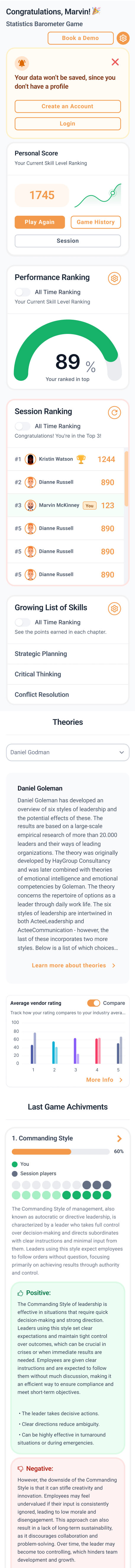This screenshot has width=135, height=1568.
Task: Refresh the Session Ranking
Action: (114, 413)
